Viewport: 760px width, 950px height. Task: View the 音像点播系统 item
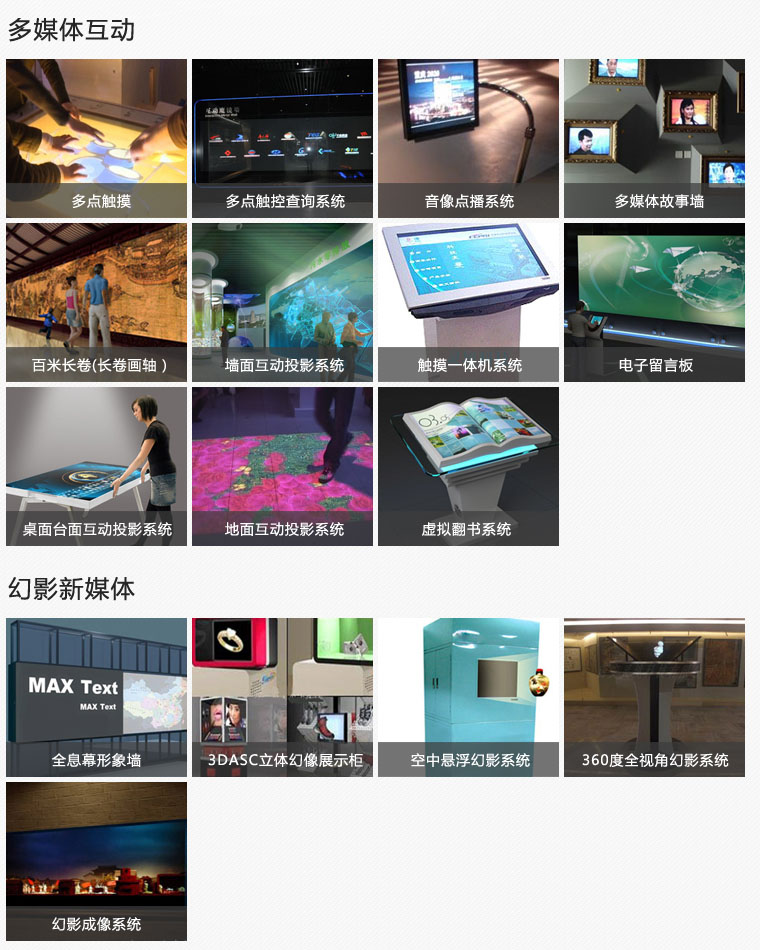[x=468, y=138]
